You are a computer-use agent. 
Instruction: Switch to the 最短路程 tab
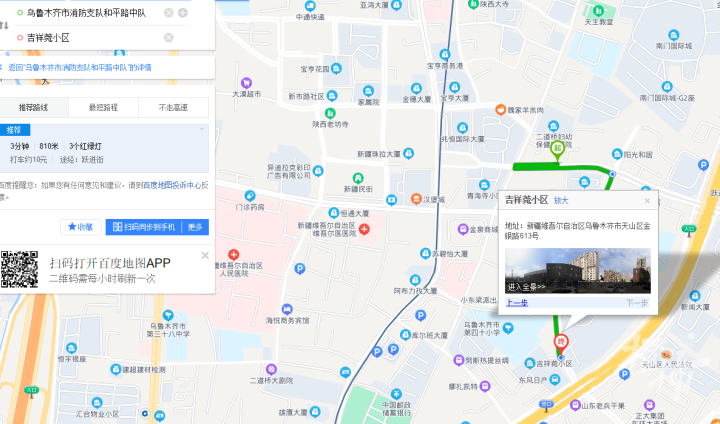(103, 107)
